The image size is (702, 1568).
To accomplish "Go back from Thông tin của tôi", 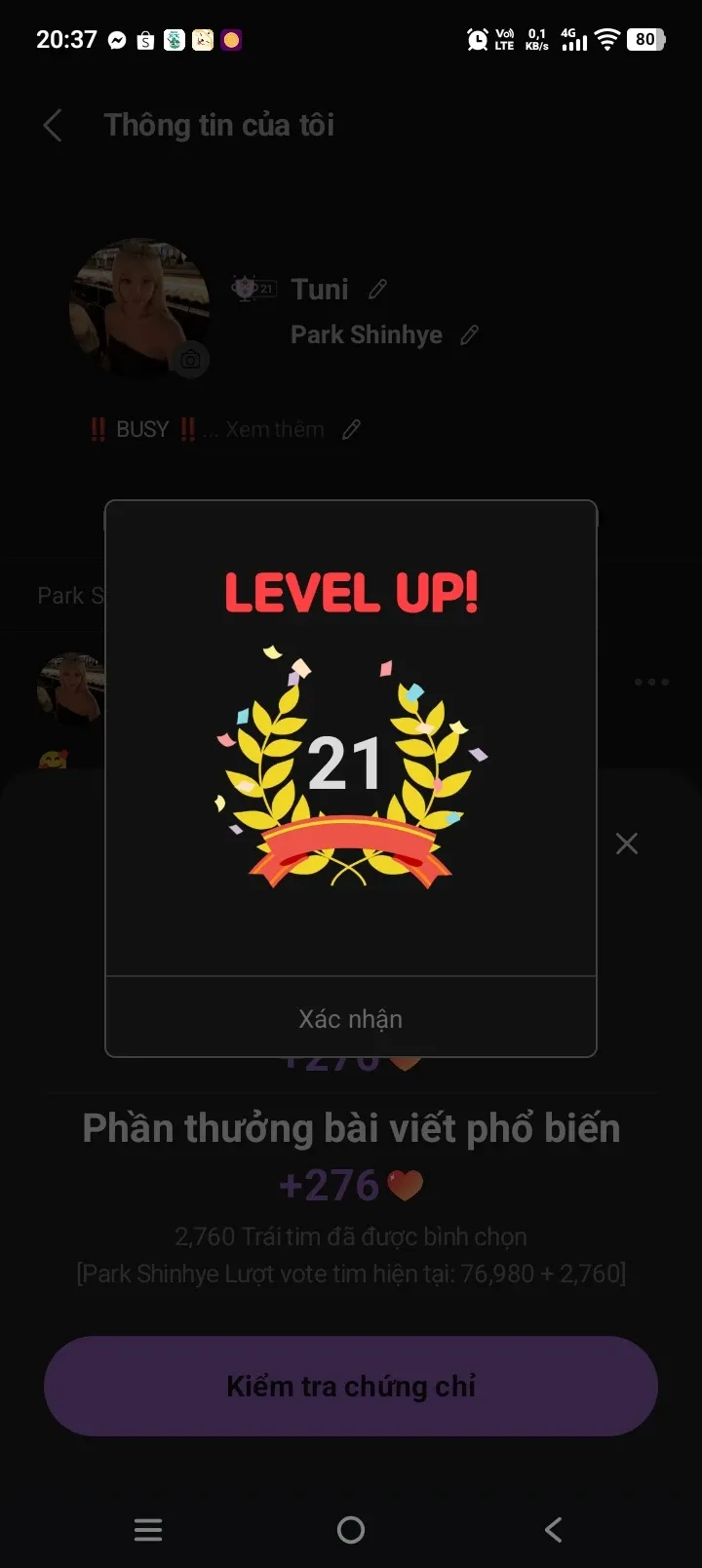I will pos(53,125).
